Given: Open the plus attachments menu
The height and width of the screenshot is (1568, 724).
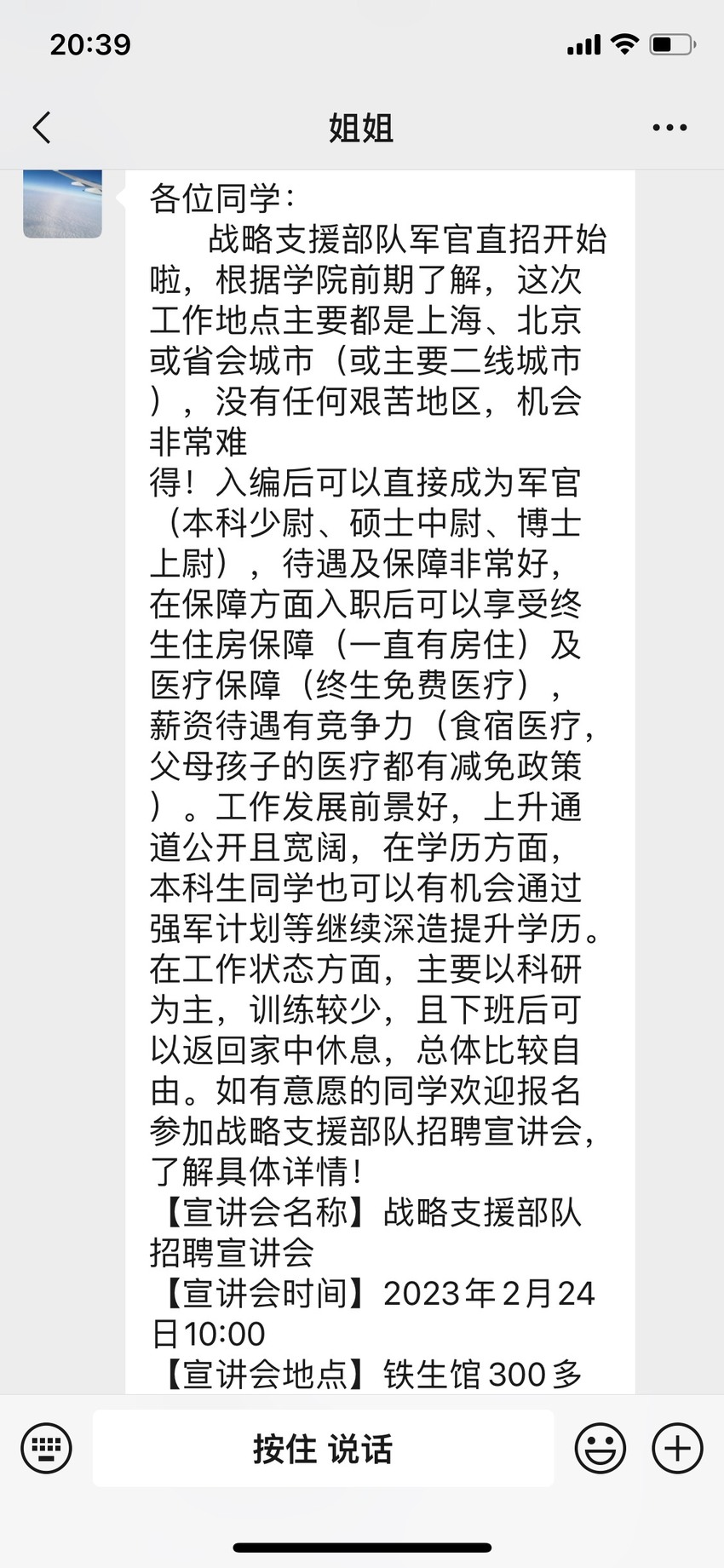Looking at the screenshot, I should 677,1449.
